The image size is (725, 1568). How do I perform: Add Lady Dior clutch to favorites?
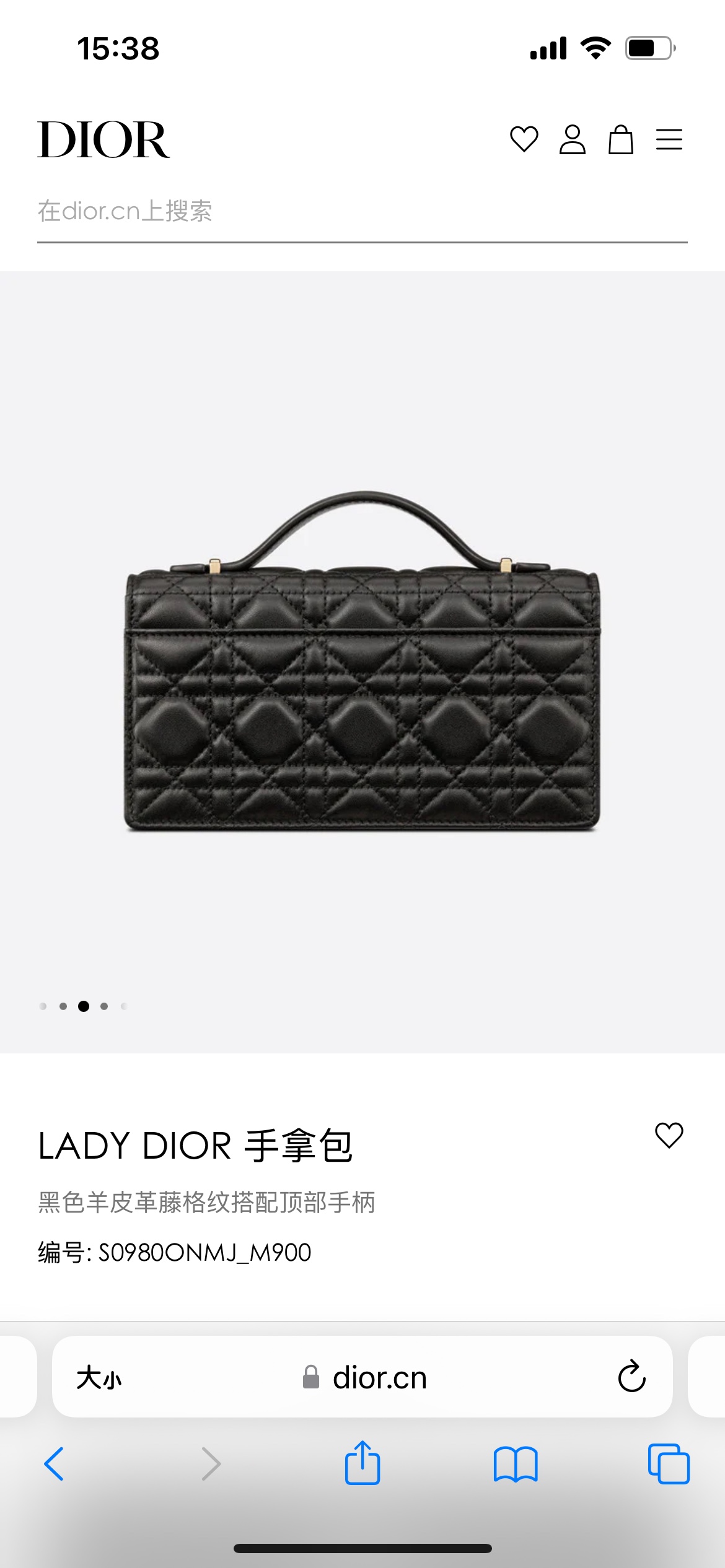(669, 1135)
